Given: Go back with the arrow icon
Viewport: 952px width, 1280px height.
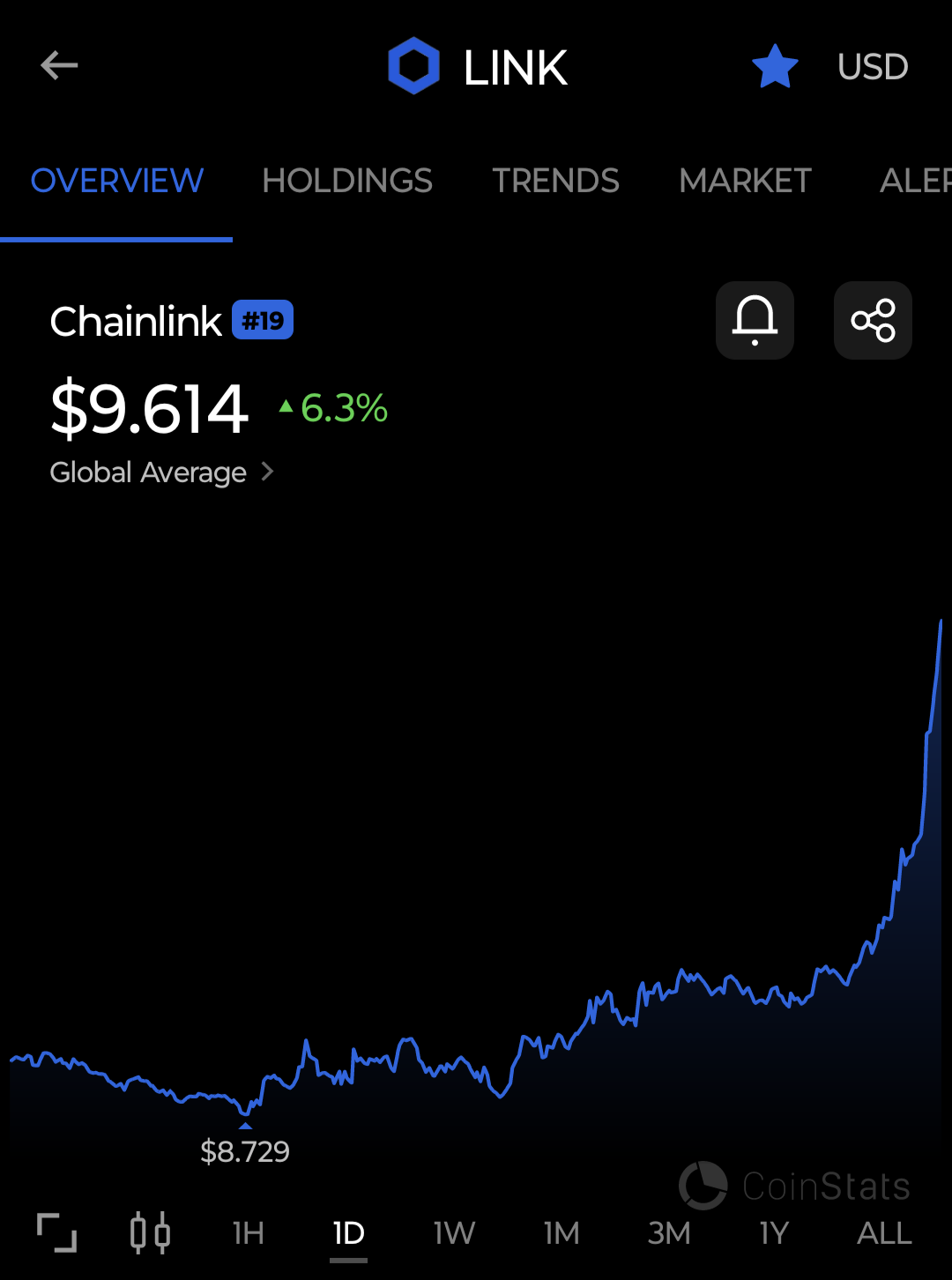Looking at the screenshot, I should coord(59,65).
